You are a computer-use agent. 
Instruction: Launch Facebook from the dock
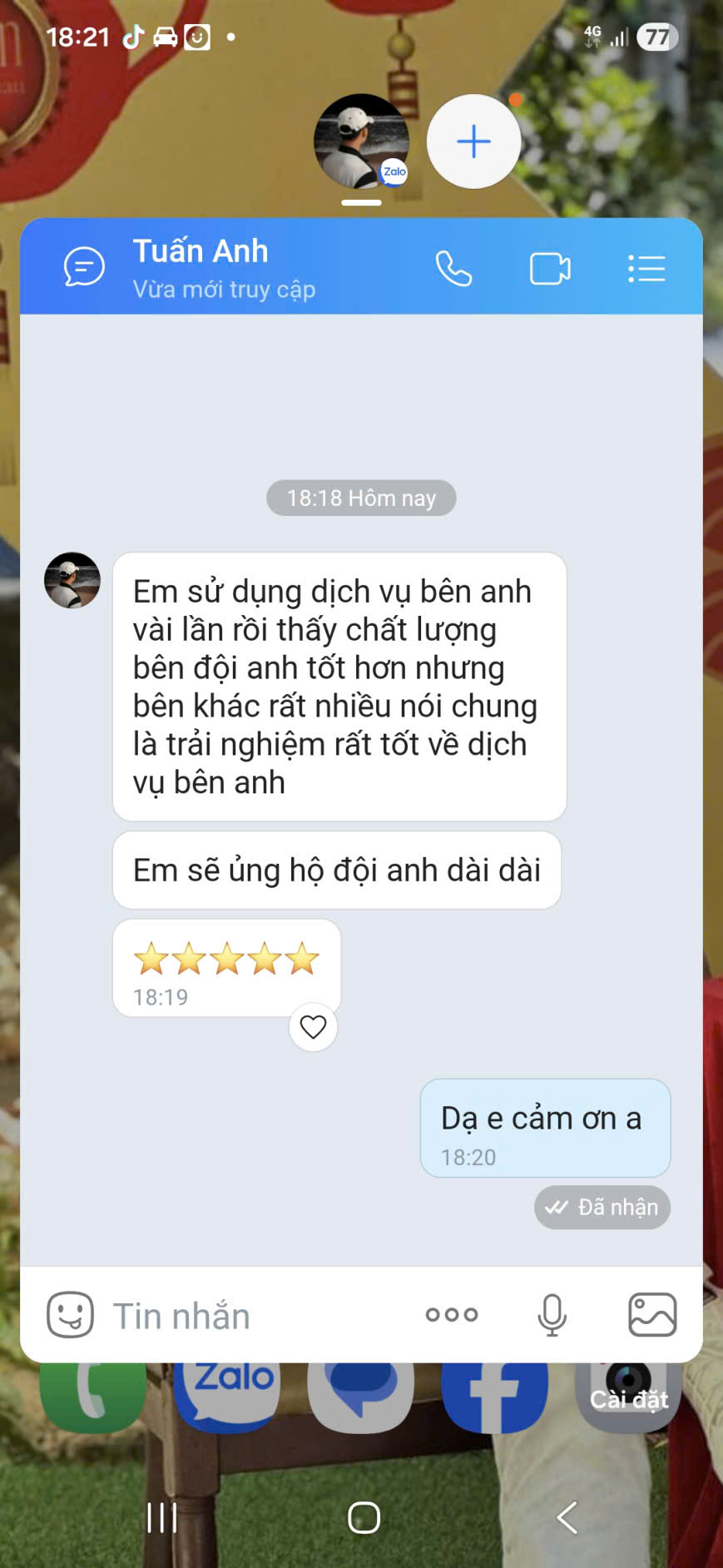pos(496,1388)
